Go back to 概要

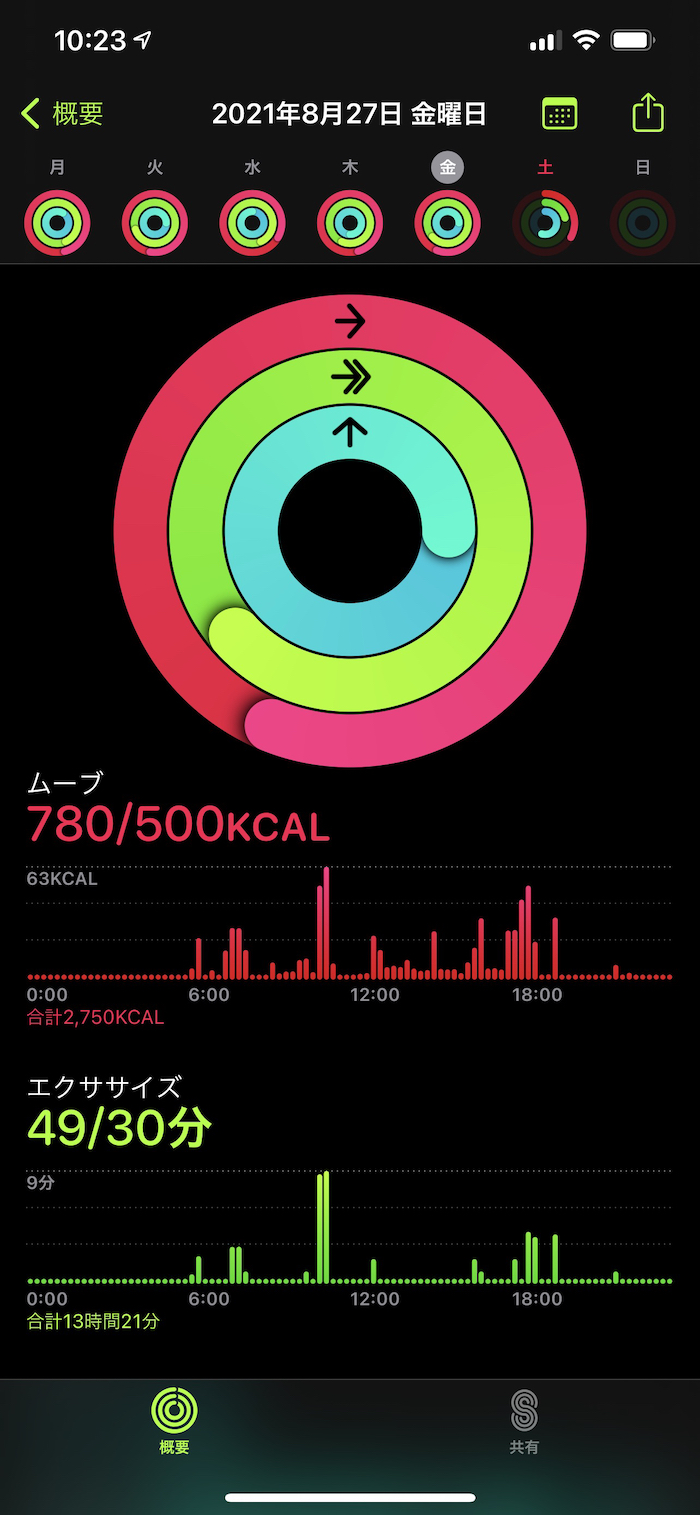(62, 114)
